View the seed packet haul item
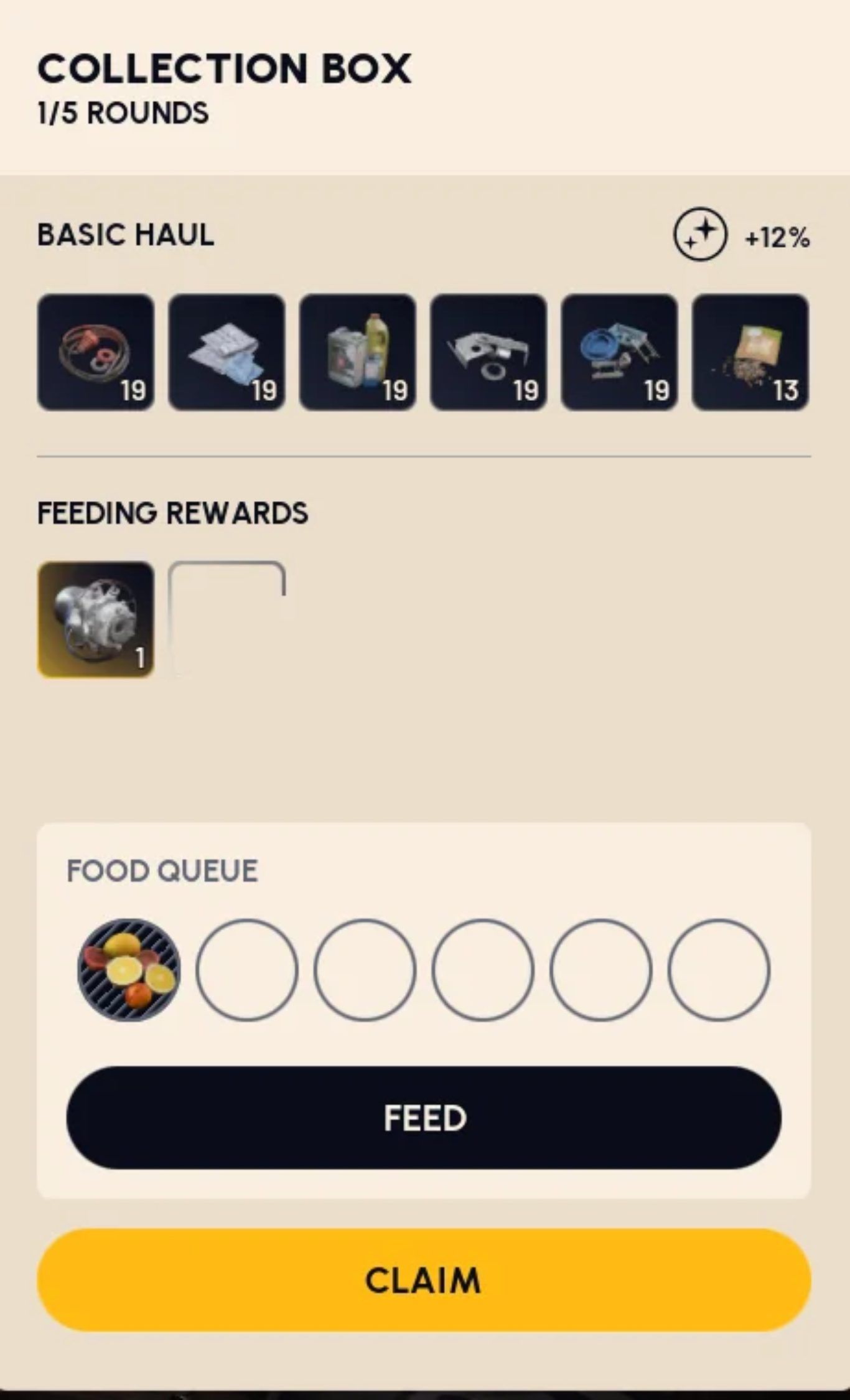Image resolution: width=850 pixels, height=1400 pixels. coord(750,352)
